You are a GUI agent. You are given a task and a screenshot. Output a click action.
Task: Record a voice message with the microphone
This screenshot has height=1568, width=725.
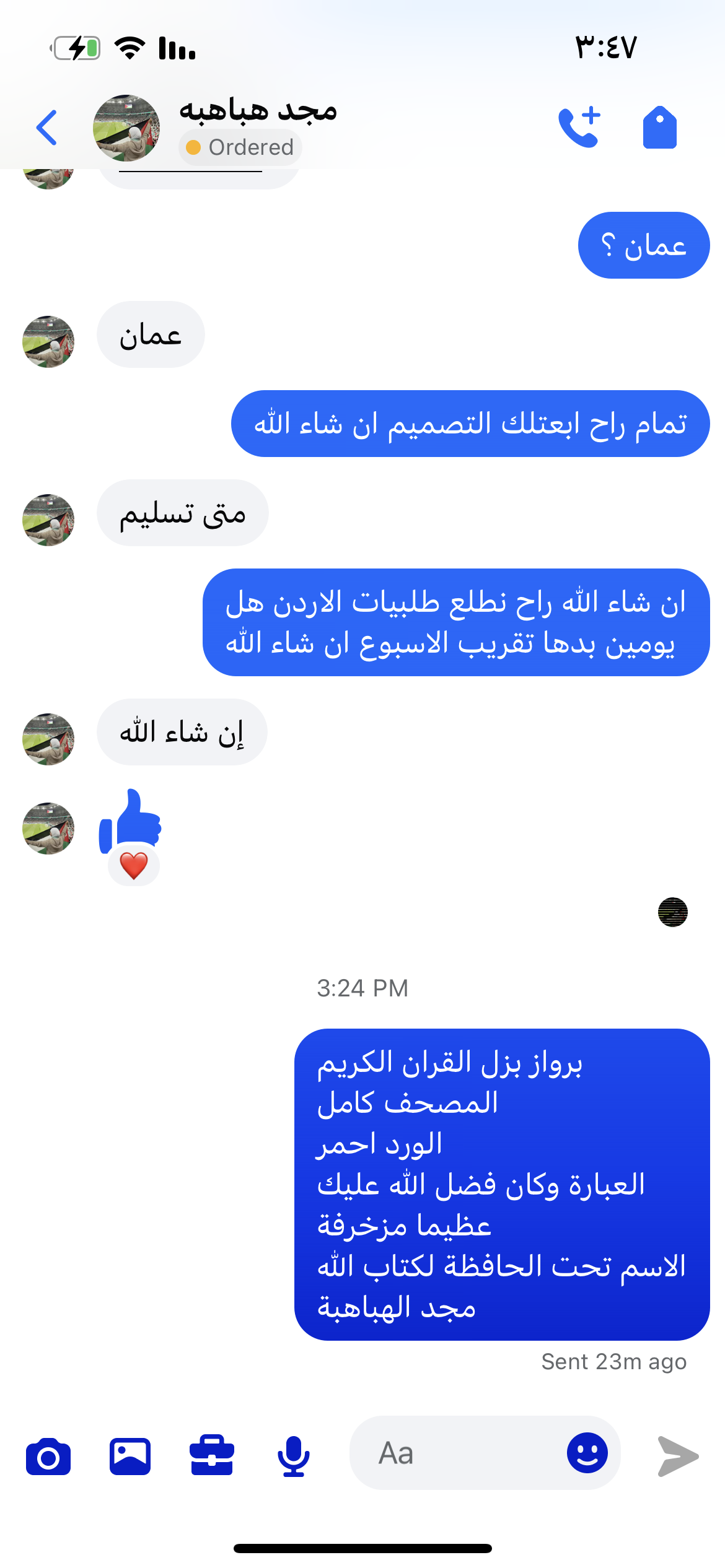294,1457
